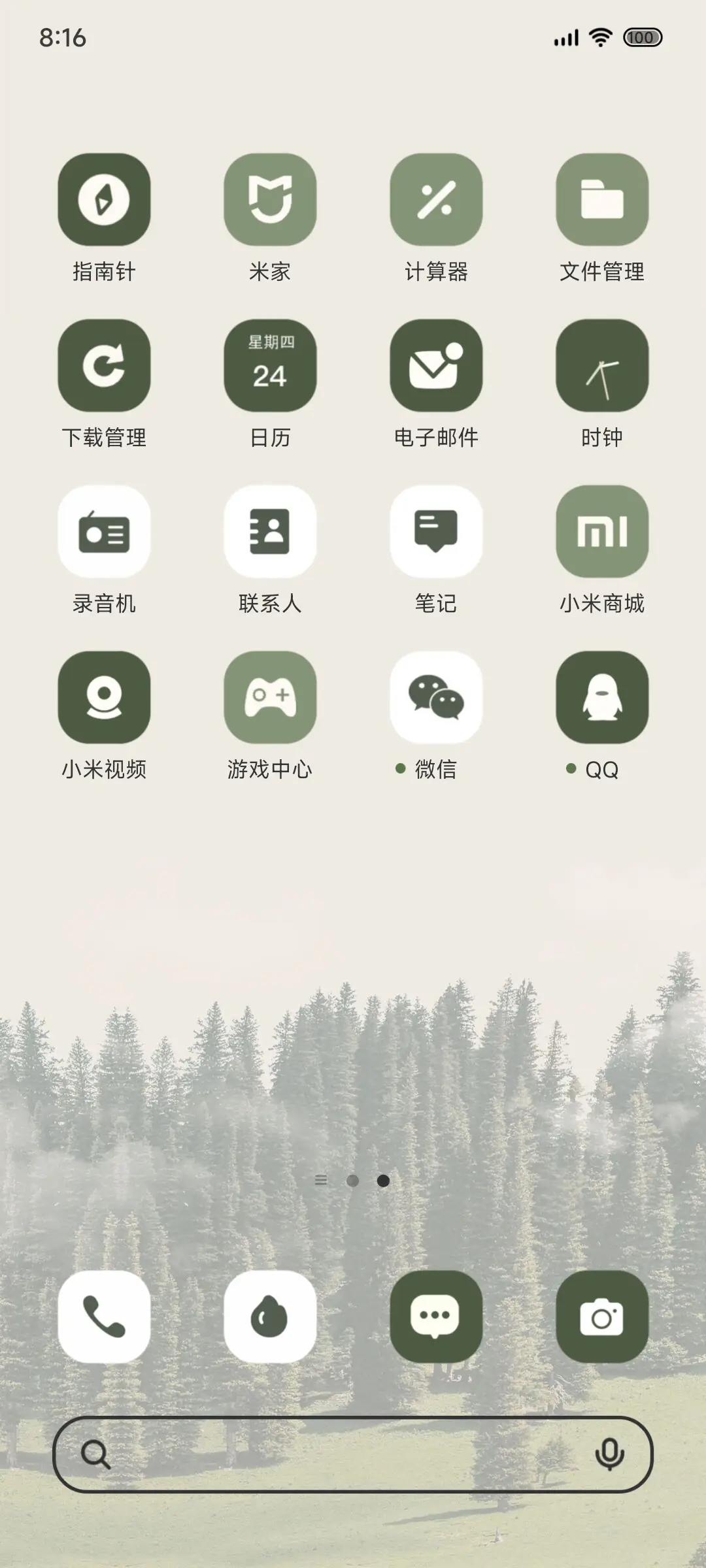The height and width of the screenshot is (1568, 706).
Task: Open QQ messenger
Action: pos(602,698)
